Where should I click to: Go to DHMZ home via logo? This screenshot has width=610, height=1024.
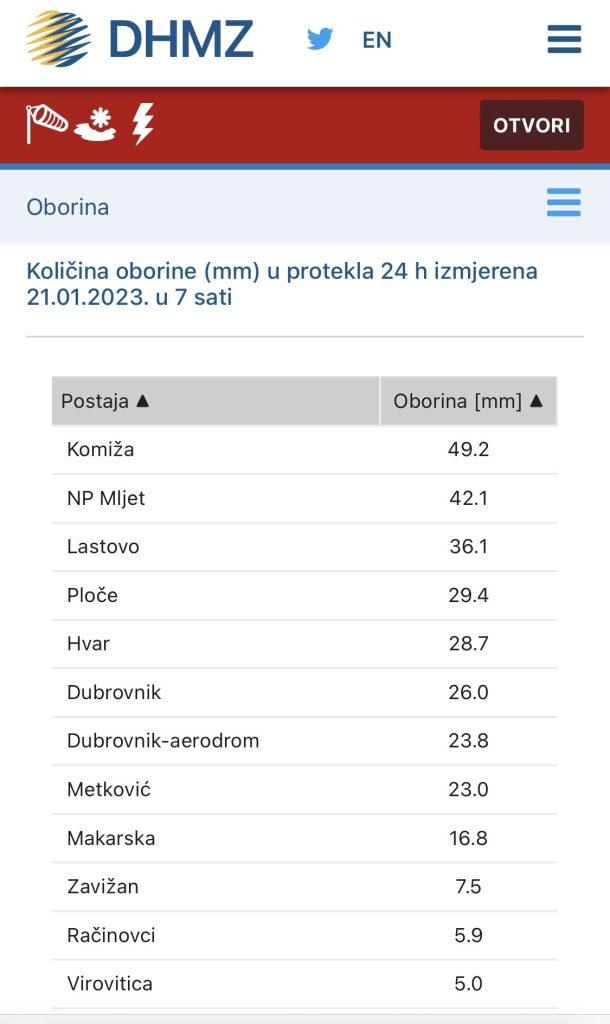point(139,40)
